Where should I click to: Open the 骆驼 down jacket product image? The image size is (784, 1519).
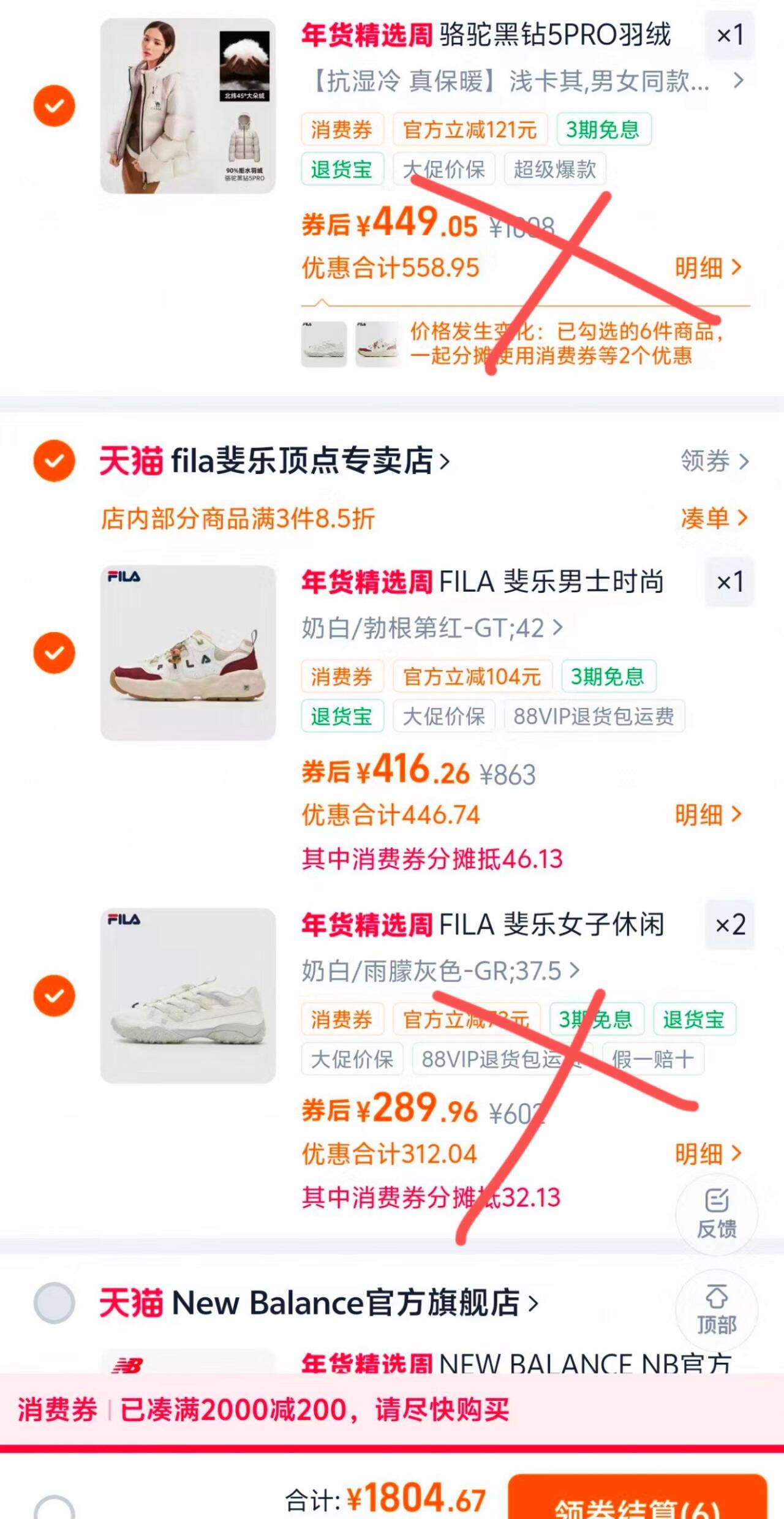point(187,106)
